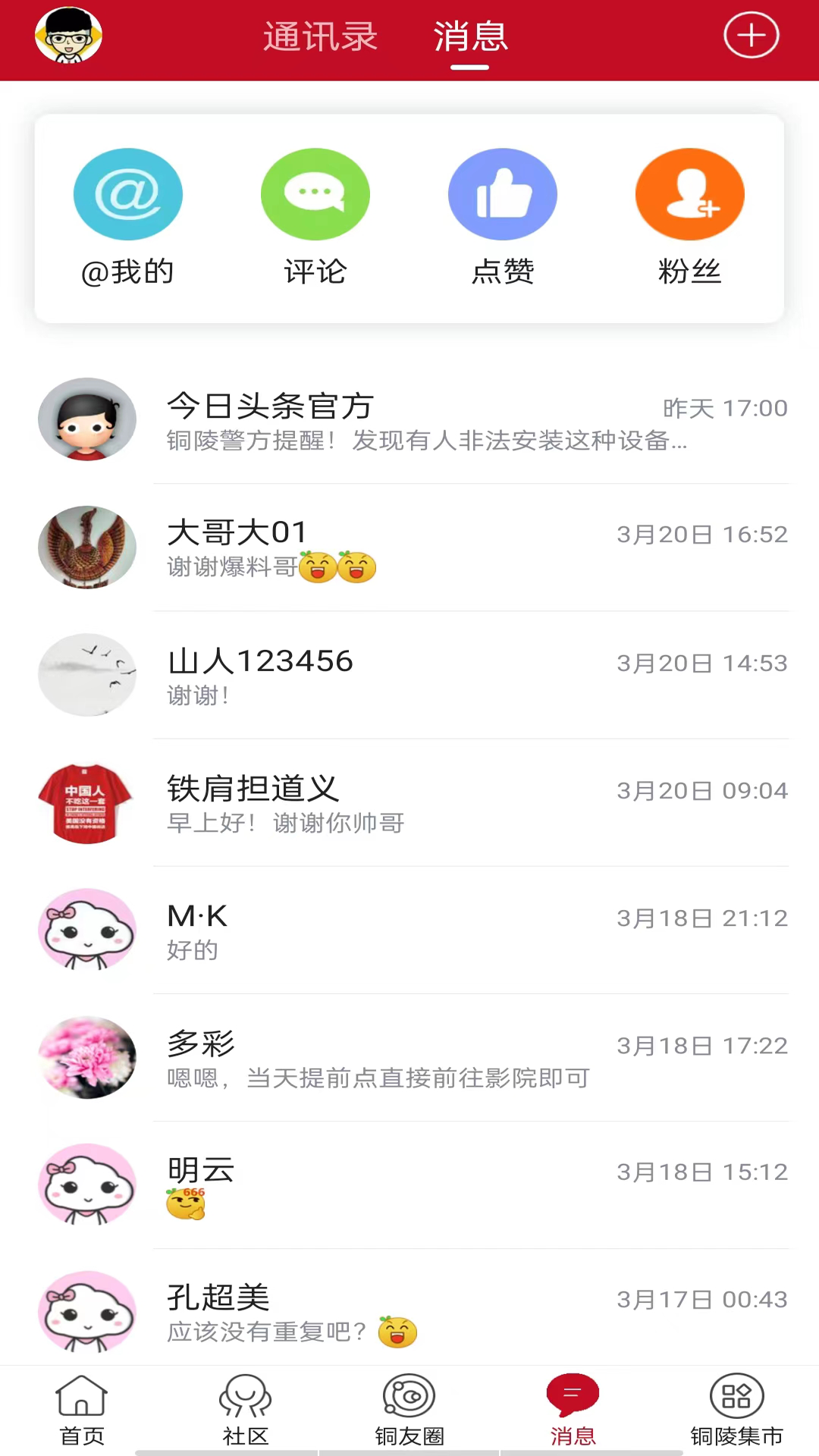The width and height of the screenshot is (819, 1456).
Task: Select the 消息 tab at top
Action: (x=469, y=36)
